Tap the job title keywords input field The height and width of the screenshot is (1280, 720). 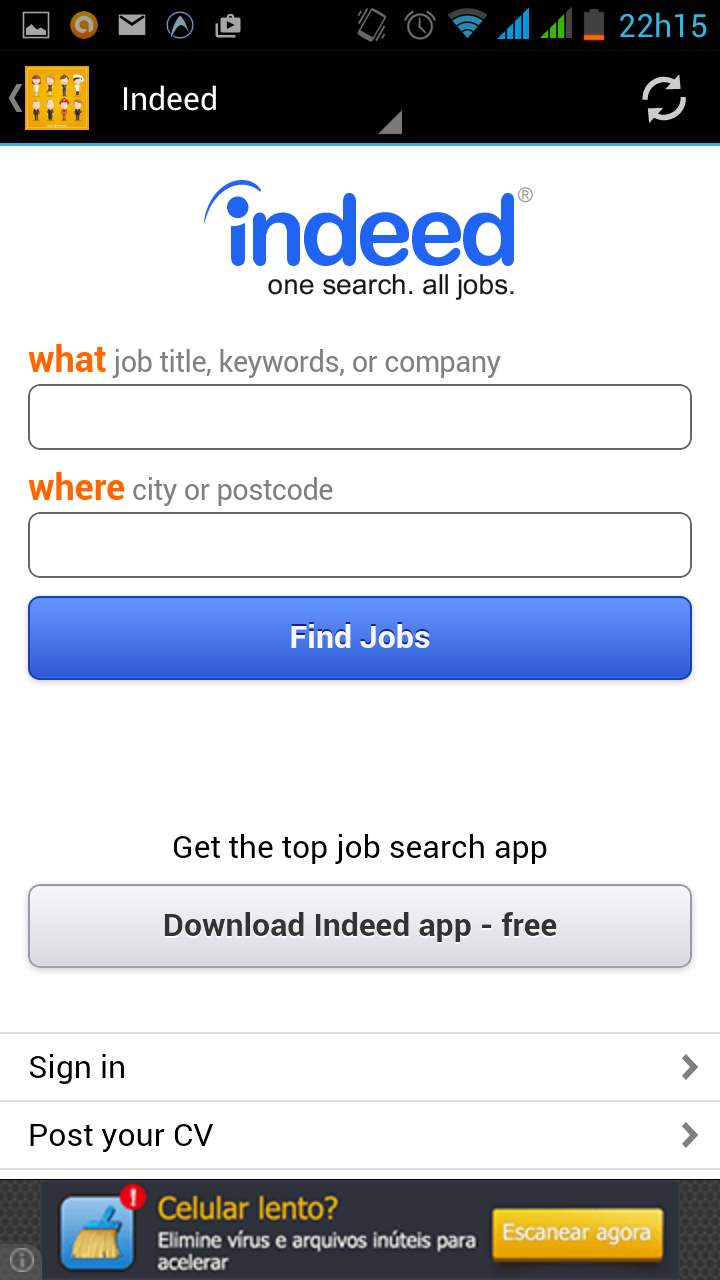(360, 417)
